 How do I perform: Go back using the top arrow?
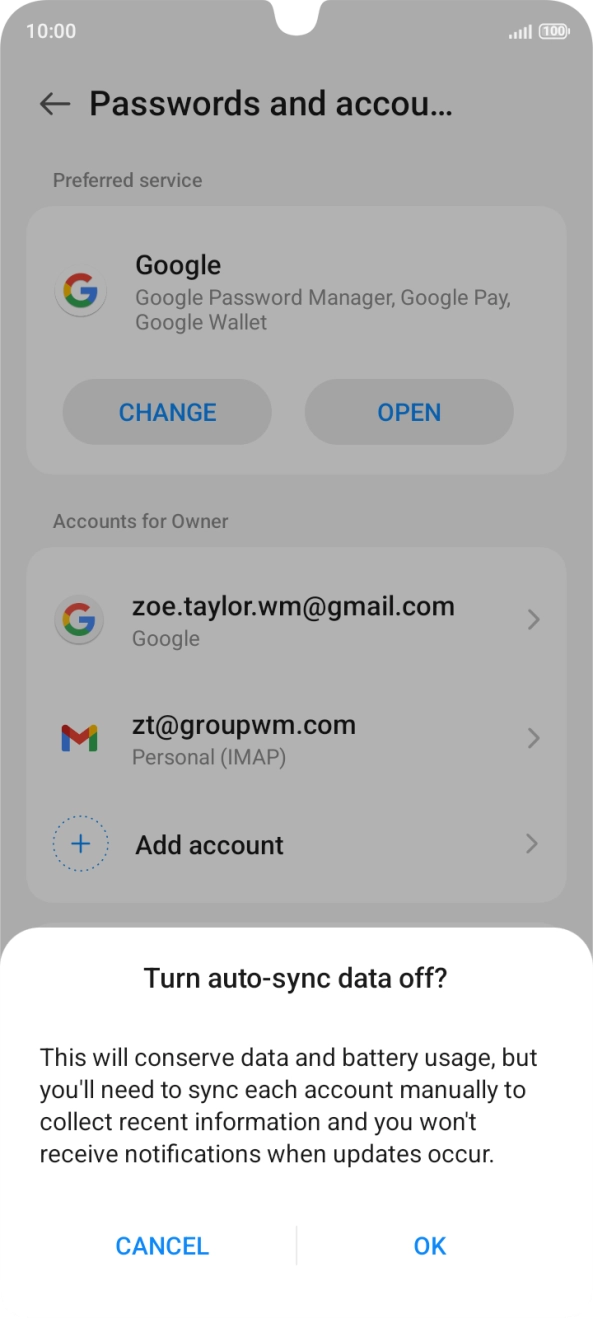pos(55,104)
